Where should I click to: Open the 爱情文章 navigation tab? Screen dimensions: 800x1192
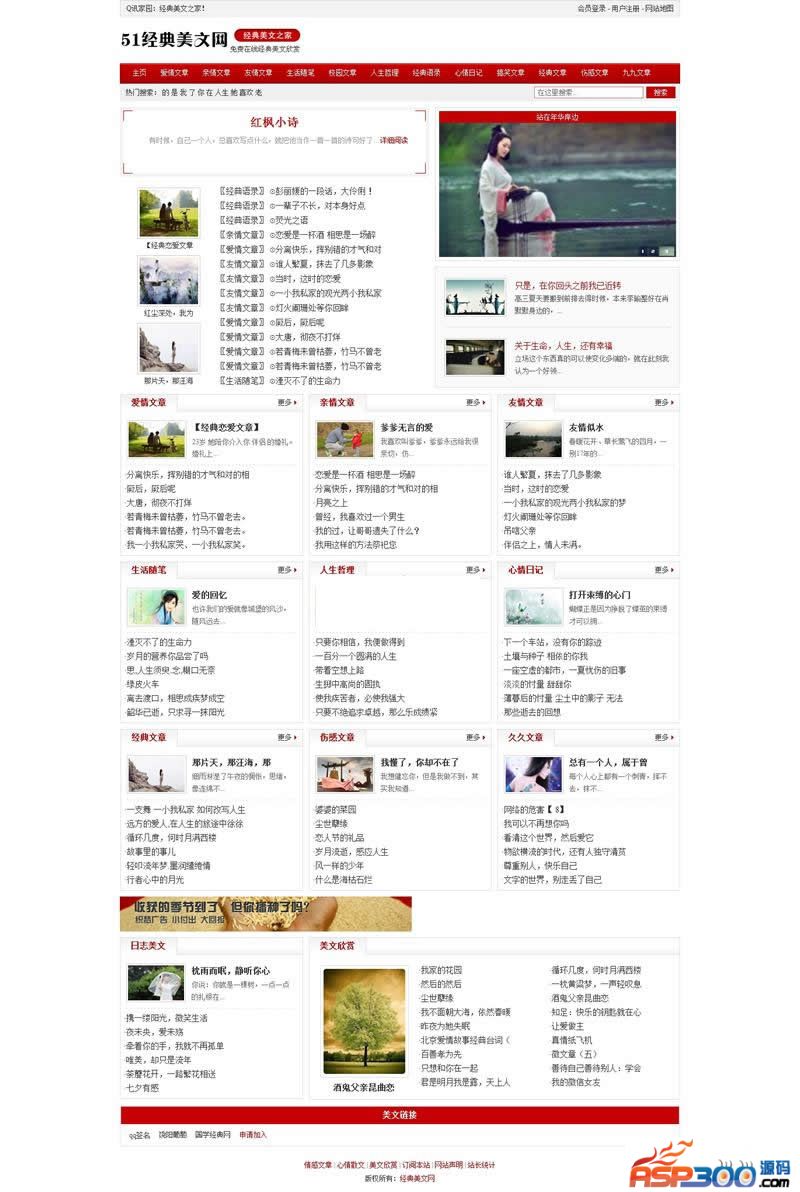174,73
